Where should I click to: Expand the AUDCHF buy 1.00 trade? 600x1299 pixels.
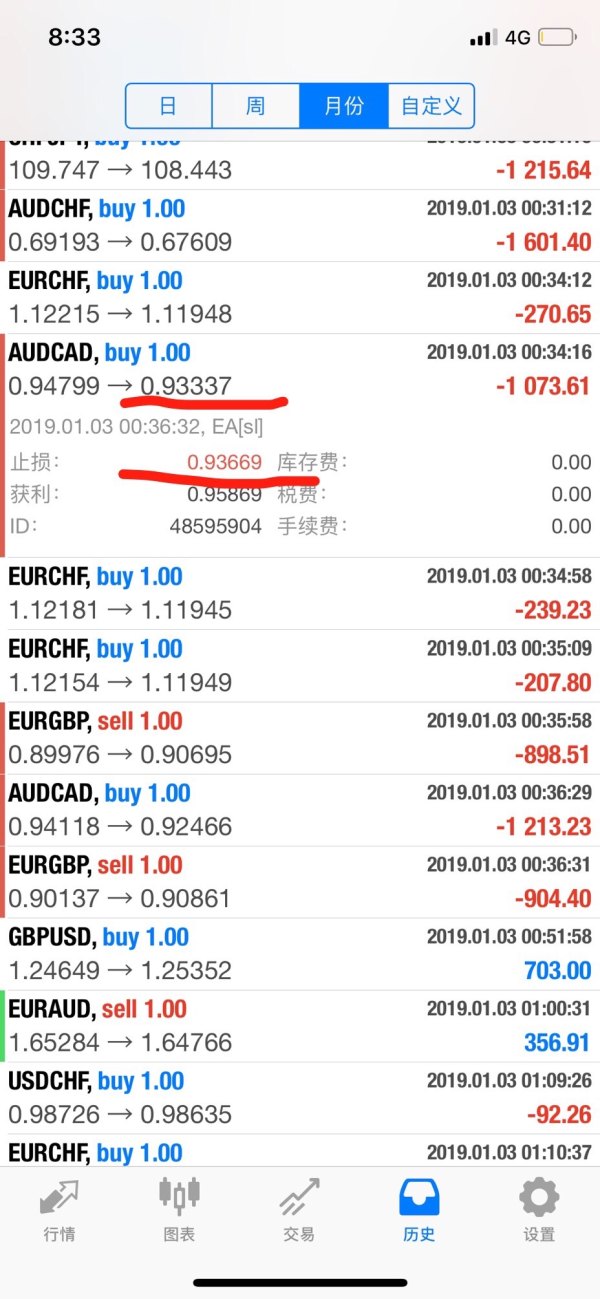[x=300, y=226]
